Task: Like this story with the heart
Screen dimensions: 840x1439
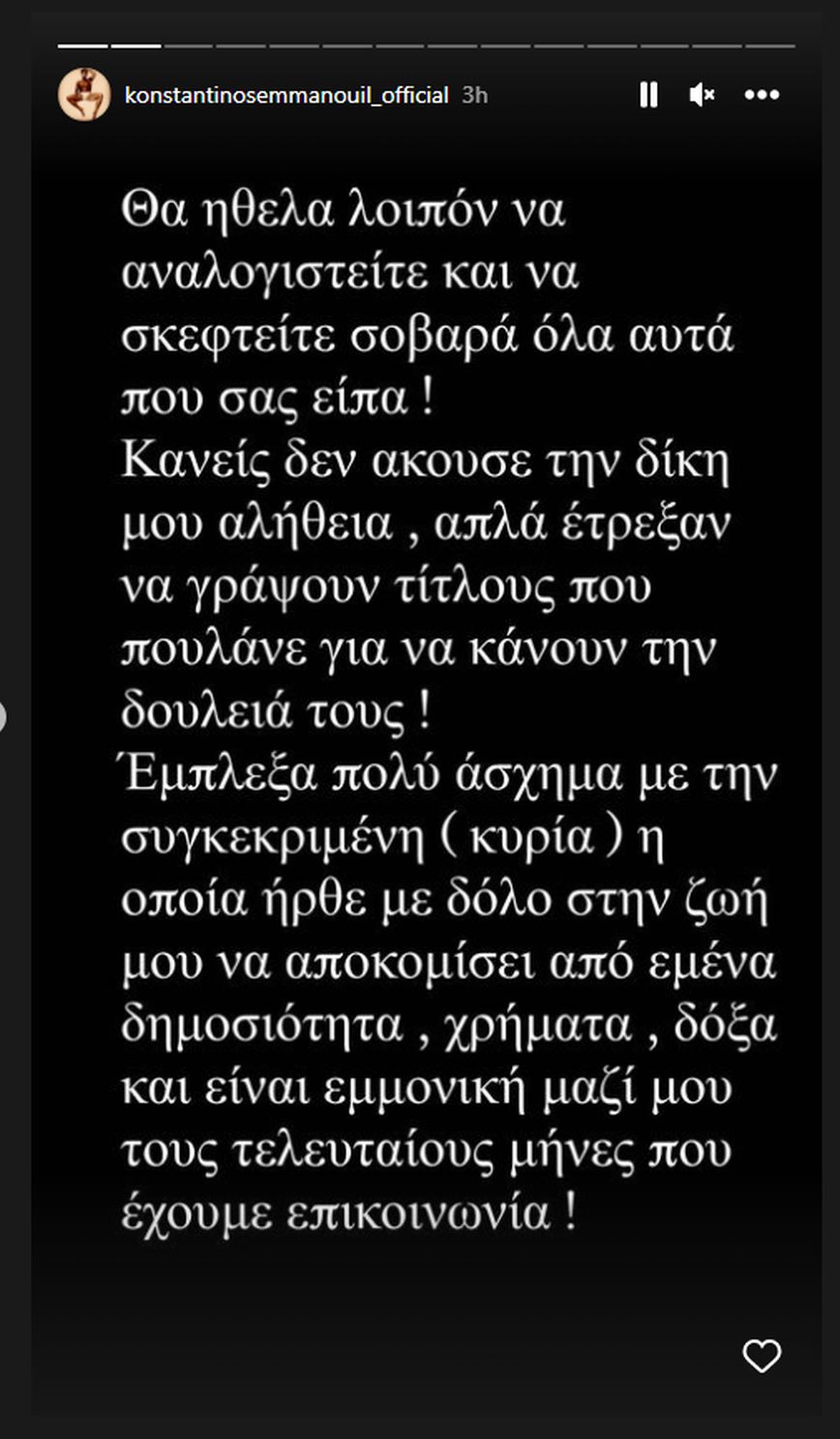Action: pos(762,1356)
